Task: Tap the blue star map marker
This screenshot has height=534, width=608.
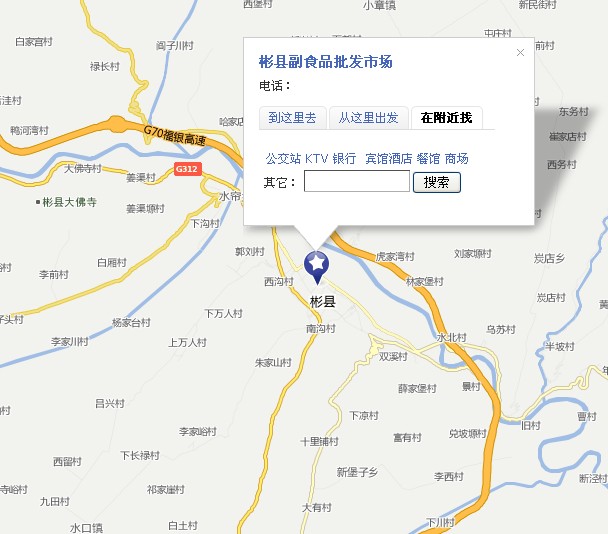Action: (x=316, y=265)
